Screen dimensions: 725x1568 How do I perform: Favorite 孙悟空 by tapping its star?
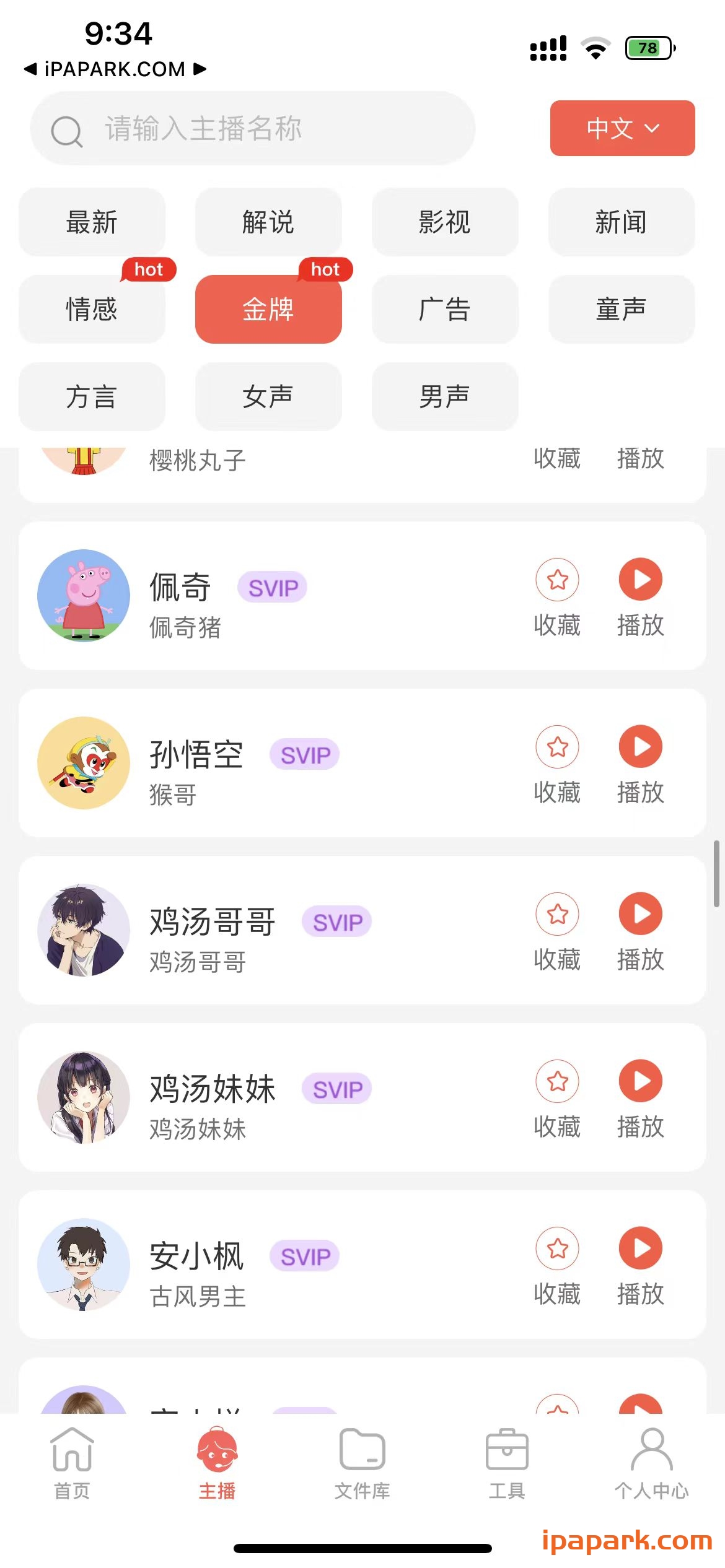coord(557,747)
